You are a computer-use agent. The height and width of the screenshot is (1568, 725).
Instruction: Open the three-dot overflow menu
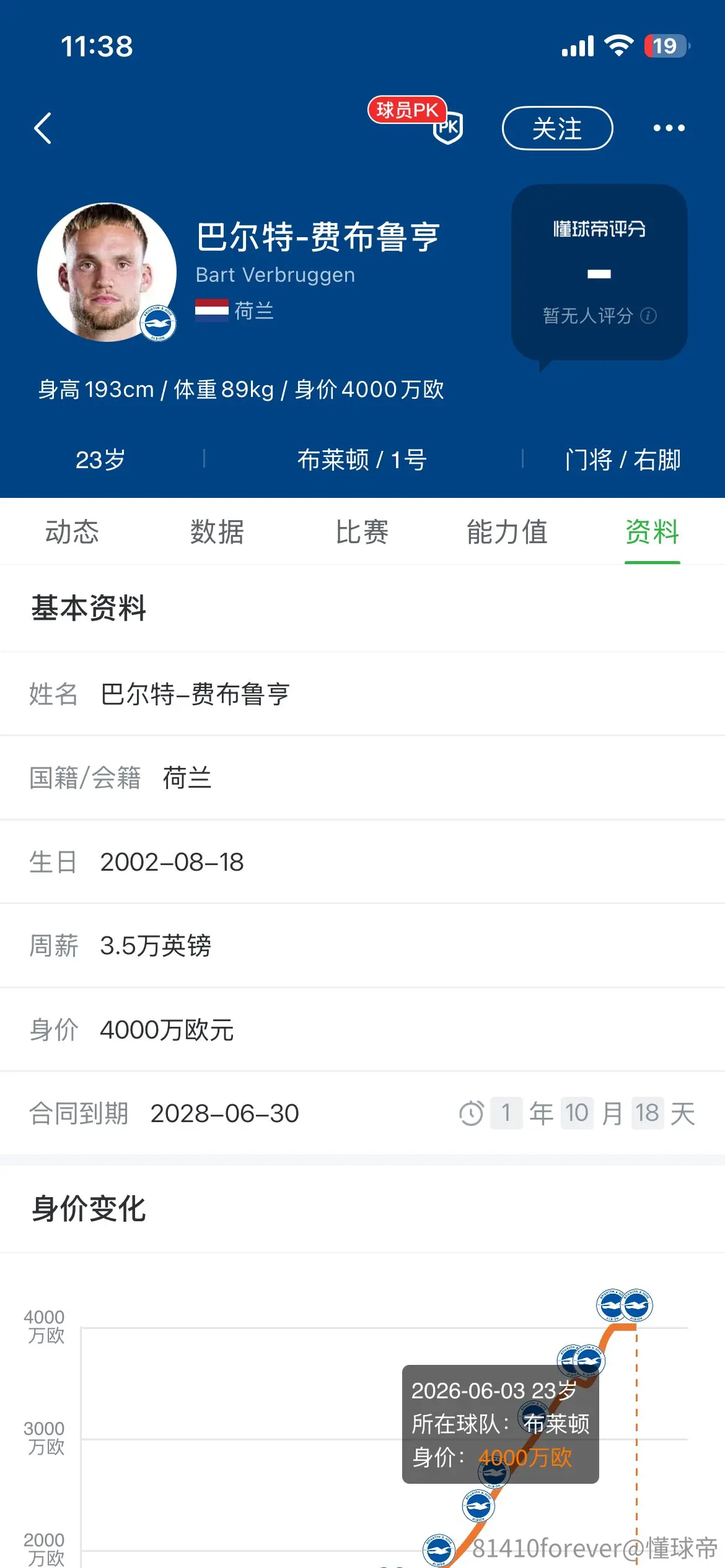pyautogui.click(x=669, y=128)
